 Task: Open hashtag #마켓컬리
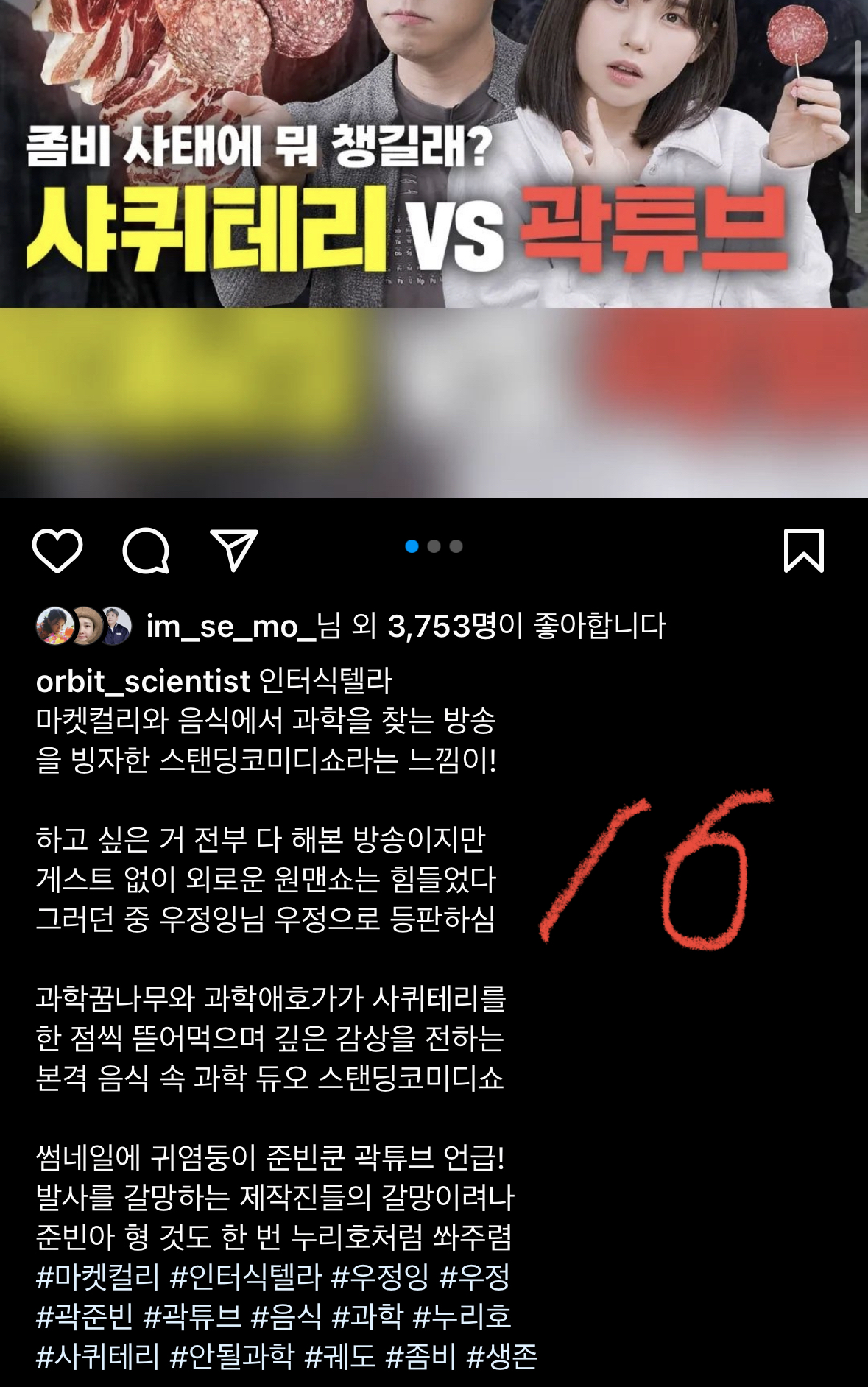[97, 1277]
